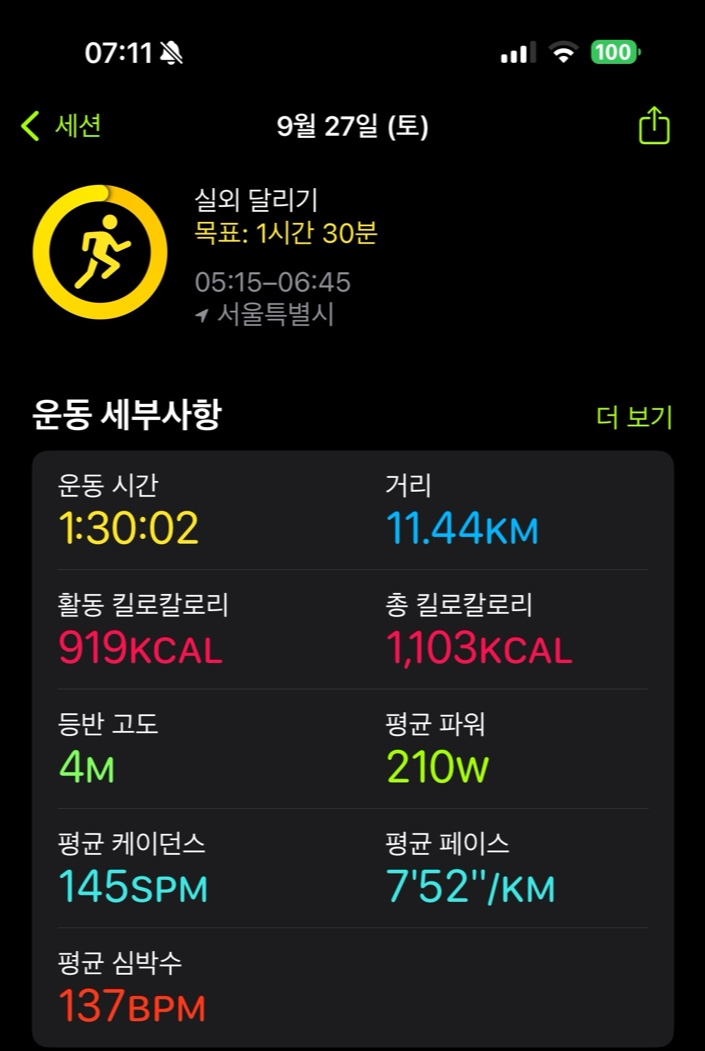Go back to 세션 list
Screen dimensions: 705x1051
click(x=62, y=127)
